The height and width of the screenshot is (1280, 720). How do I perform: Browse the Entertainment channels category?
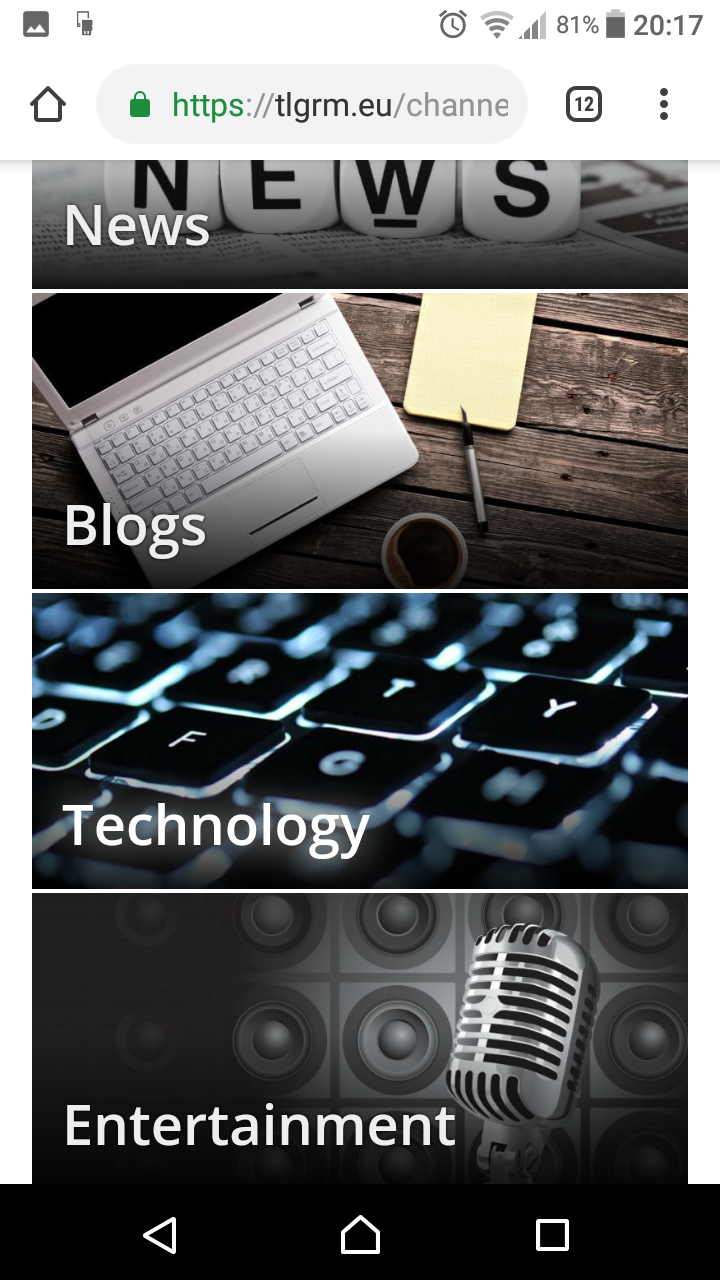tap(360, 1038)
